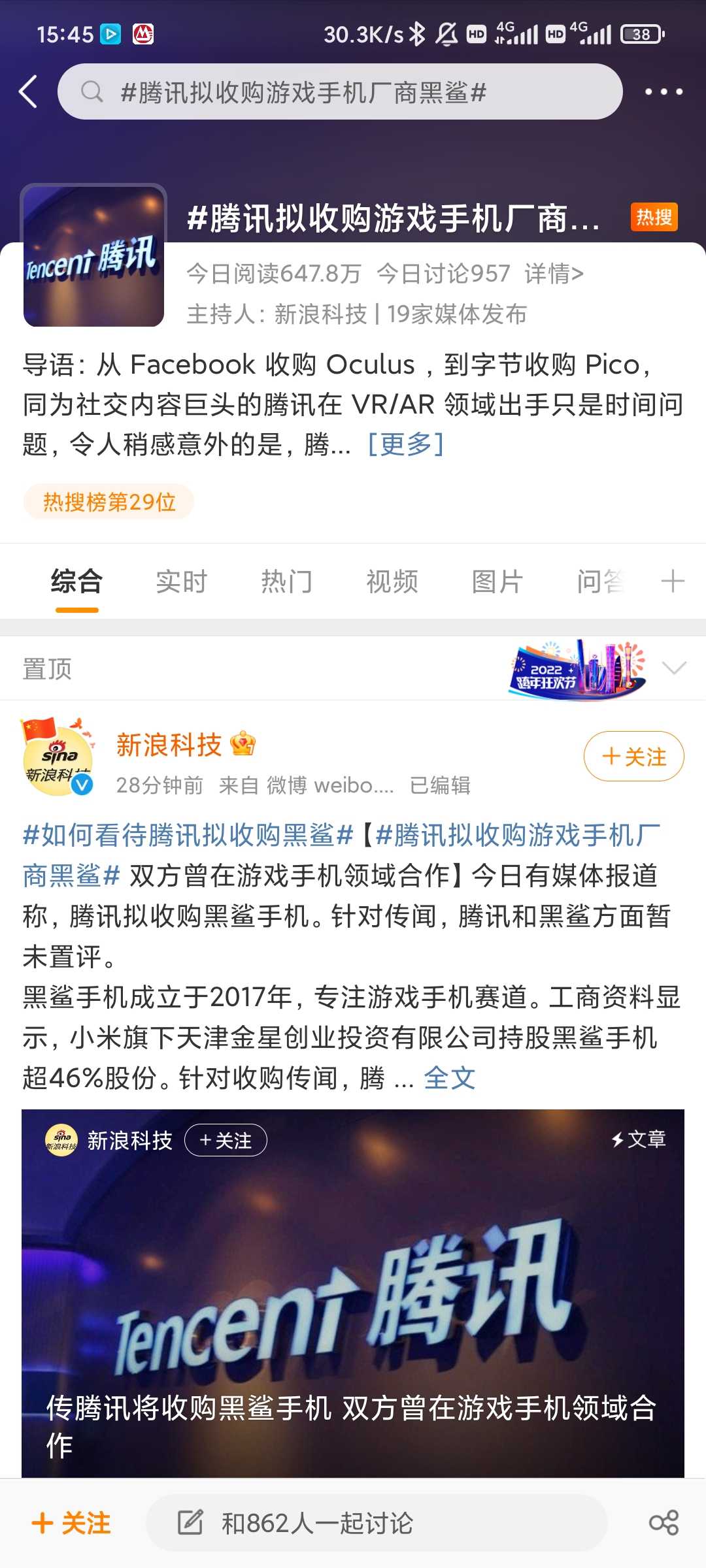
Task: Follow 新浪科技 with the +关注 button
Action: click(633, 756)
